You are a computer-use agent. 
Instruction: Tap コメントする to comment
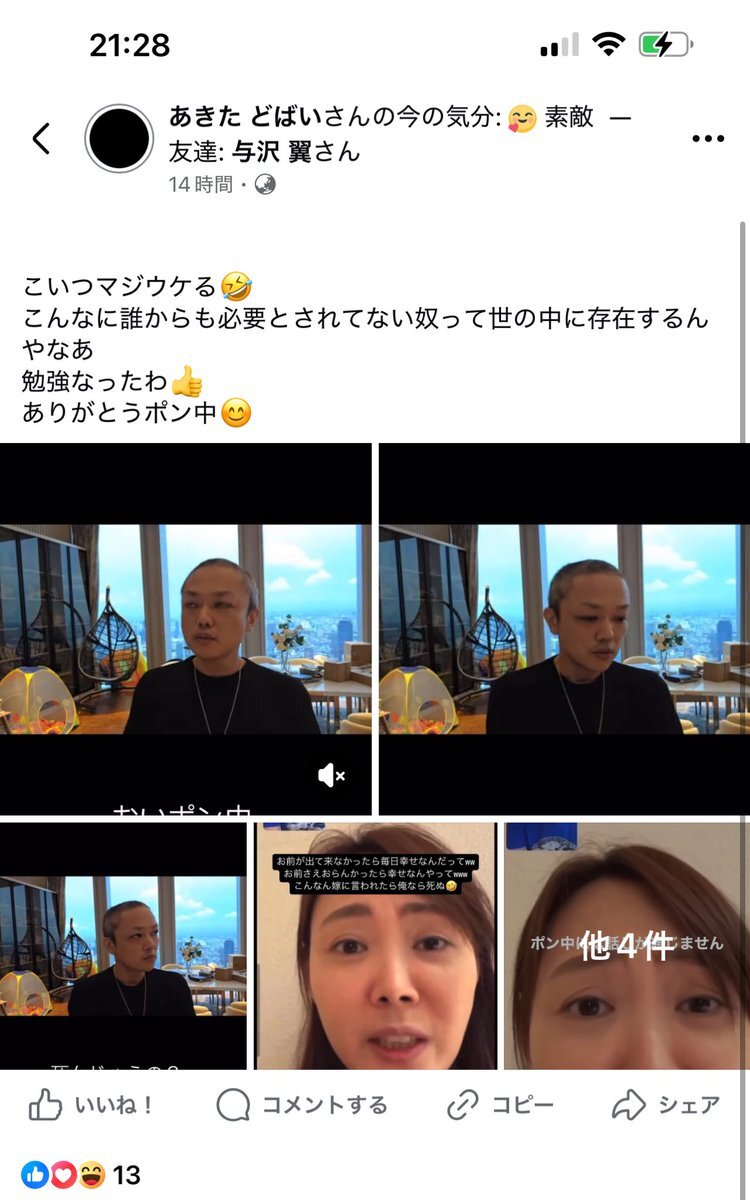(x=302, y=1105)
